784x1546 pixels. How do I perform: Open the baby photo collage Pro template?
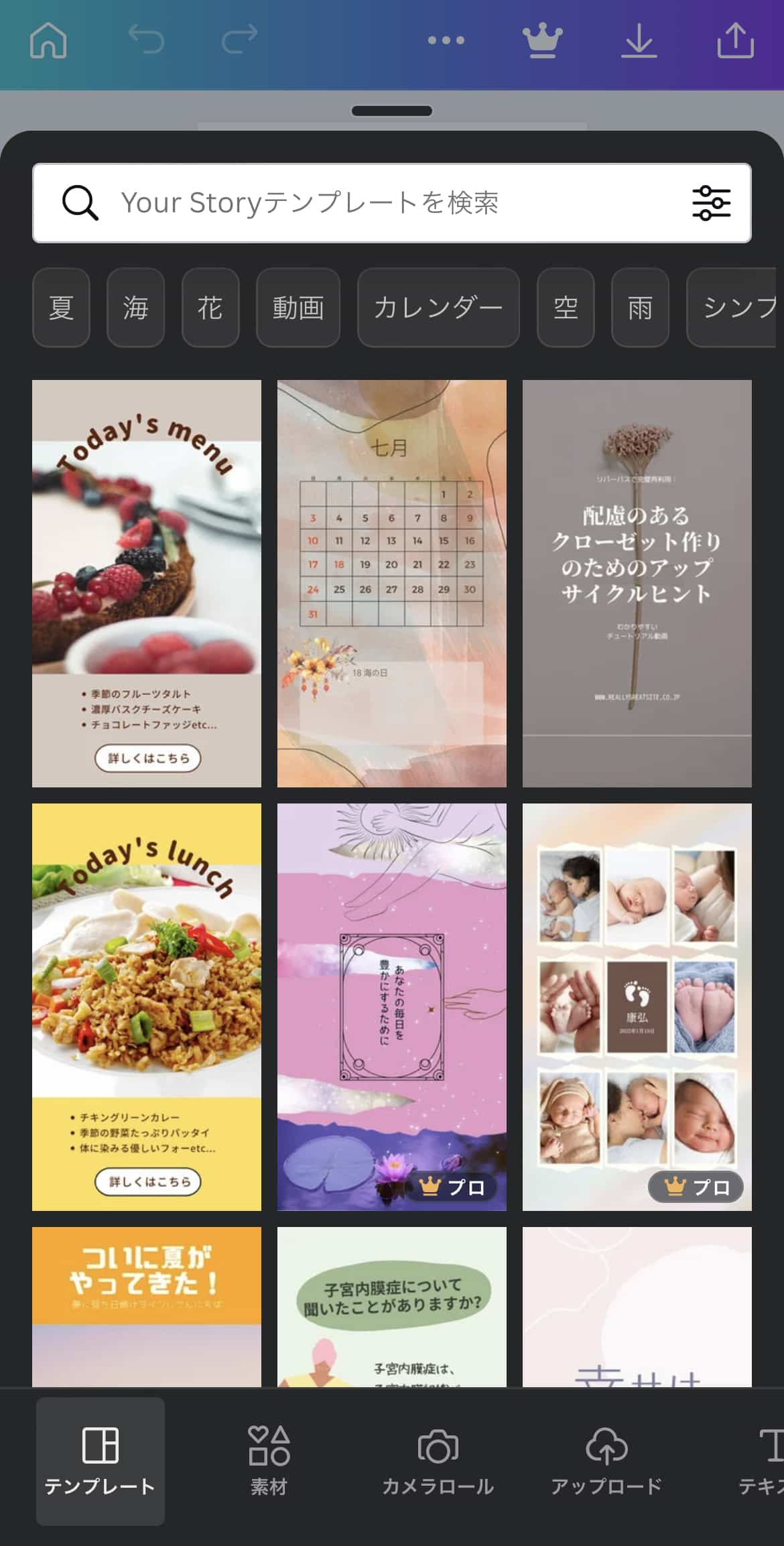click(x=637, y=1007)
